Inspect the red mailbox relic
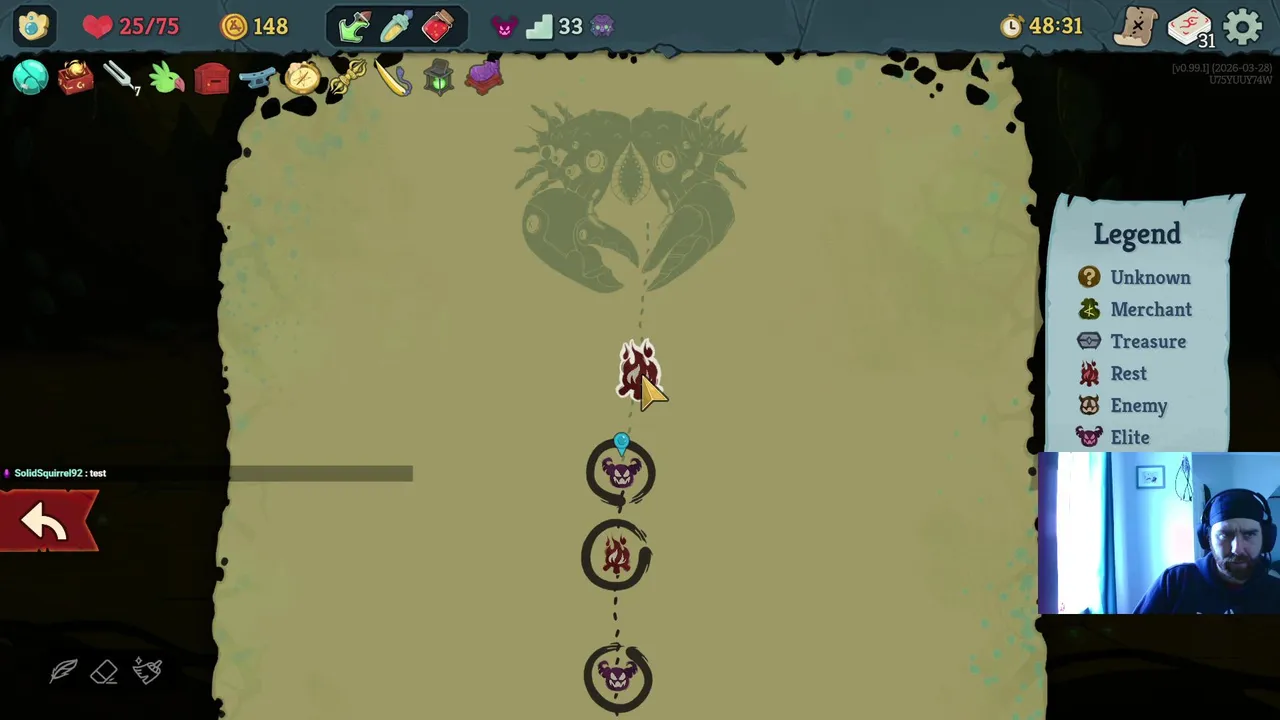 211,79
